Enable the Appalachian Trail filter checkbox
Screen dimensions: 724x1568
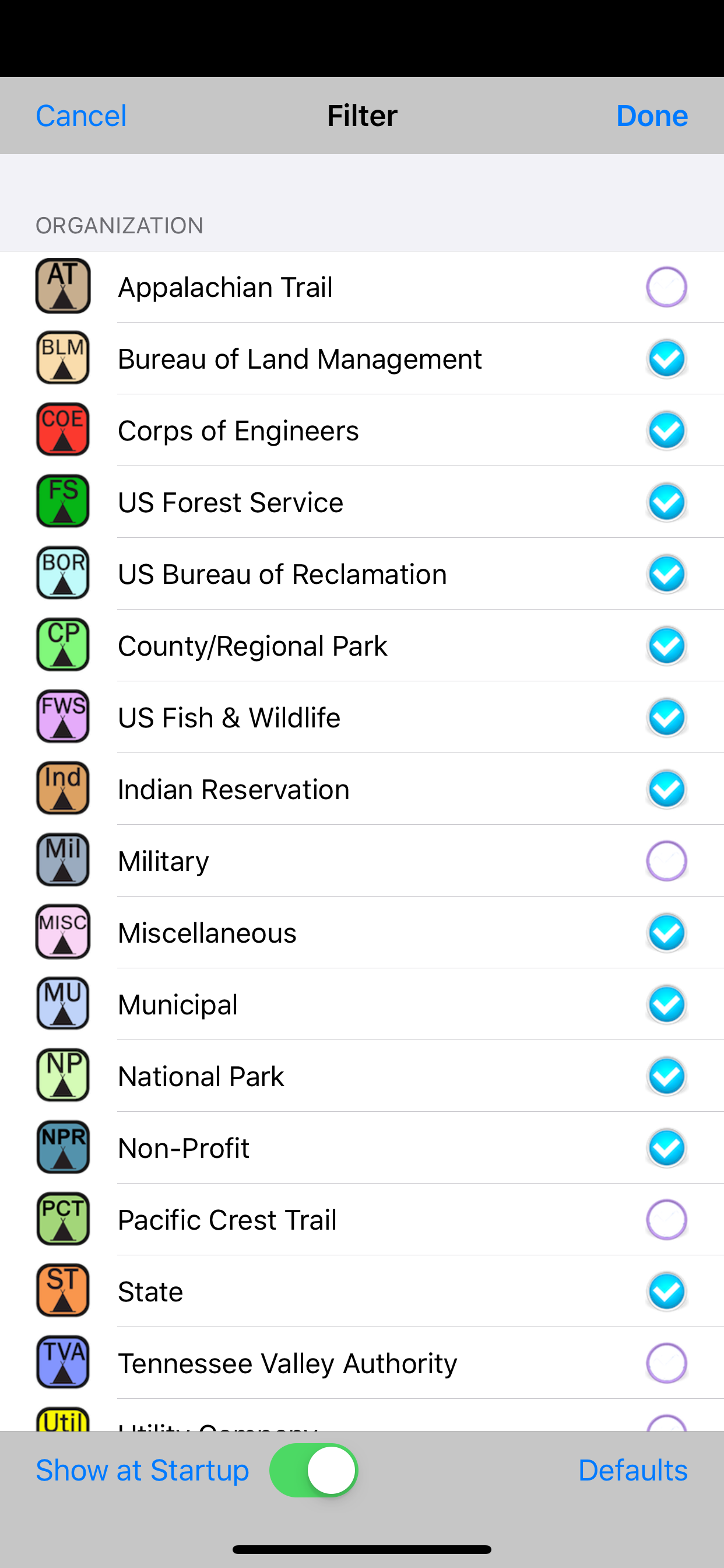(666, 285)
